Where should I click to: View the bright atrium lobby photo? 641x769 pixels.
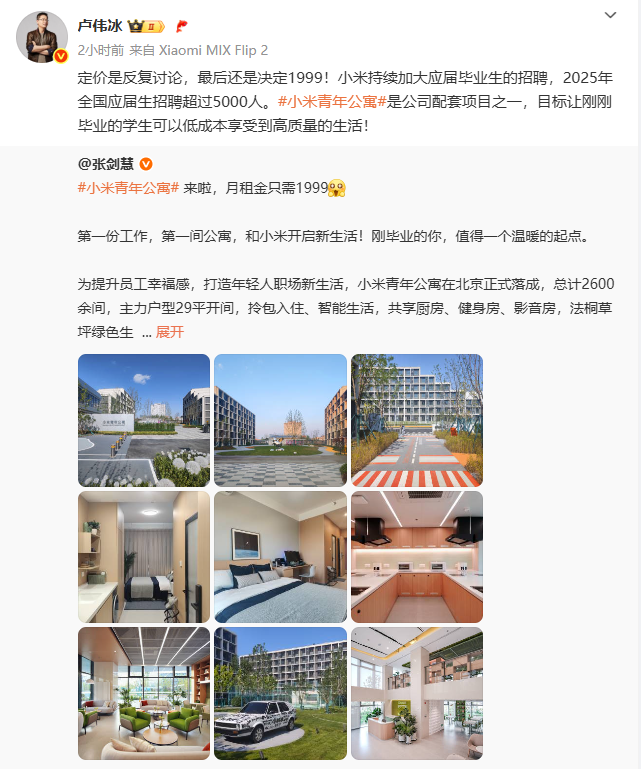click(417, 693)
